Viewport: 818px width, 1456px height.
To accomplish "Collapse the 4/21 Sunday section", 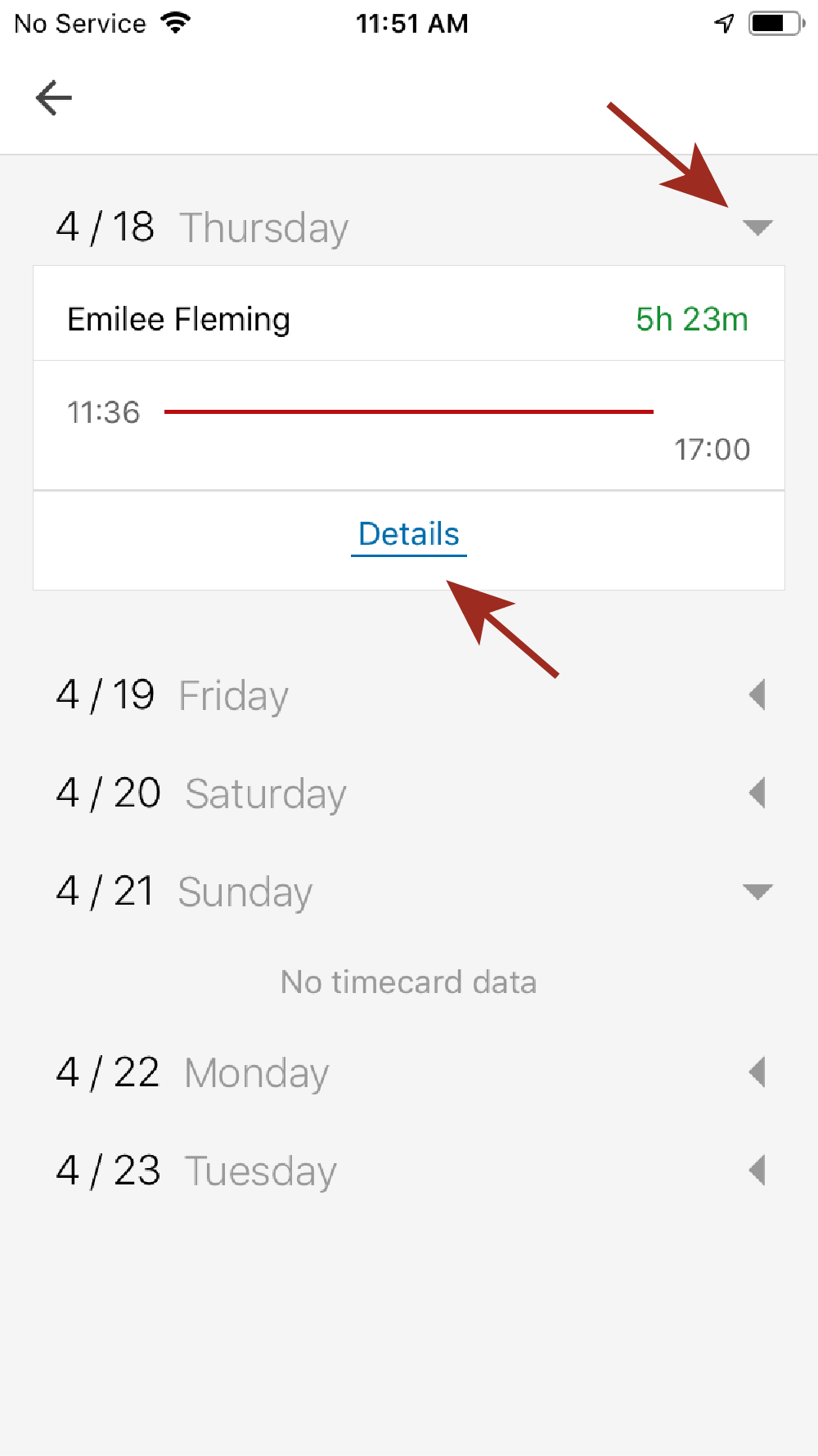I will (x=757, y=892).
